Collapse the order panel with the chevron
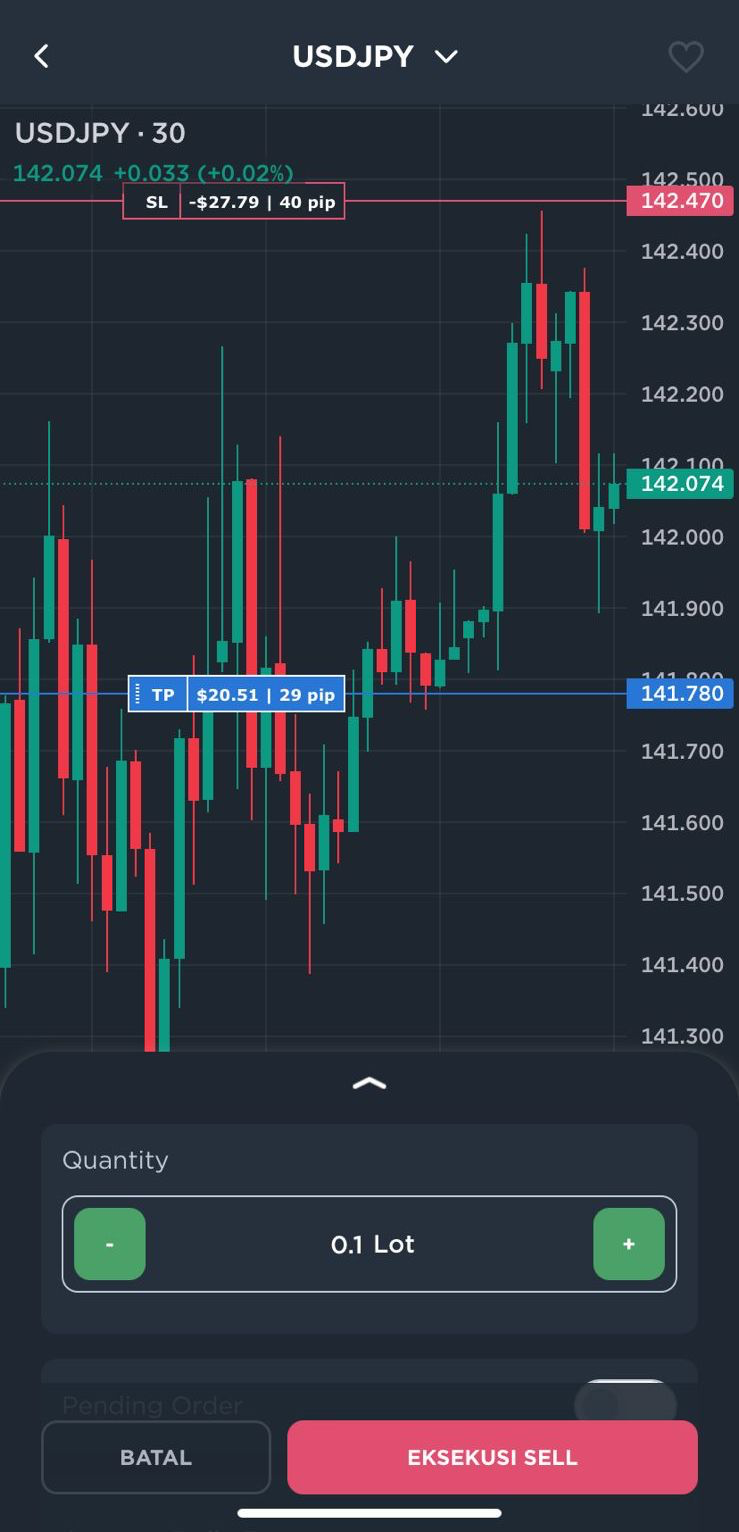The height and width of the screenshot is (1532, 739). pos(369,1083)
